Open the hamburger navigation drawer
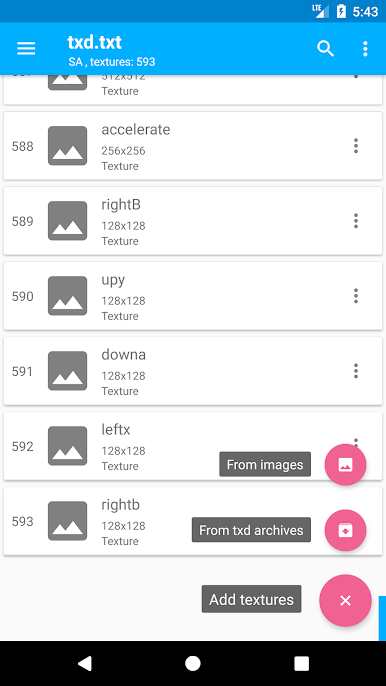386x686 pixels. pyautogui.click(x=26, y=49)
